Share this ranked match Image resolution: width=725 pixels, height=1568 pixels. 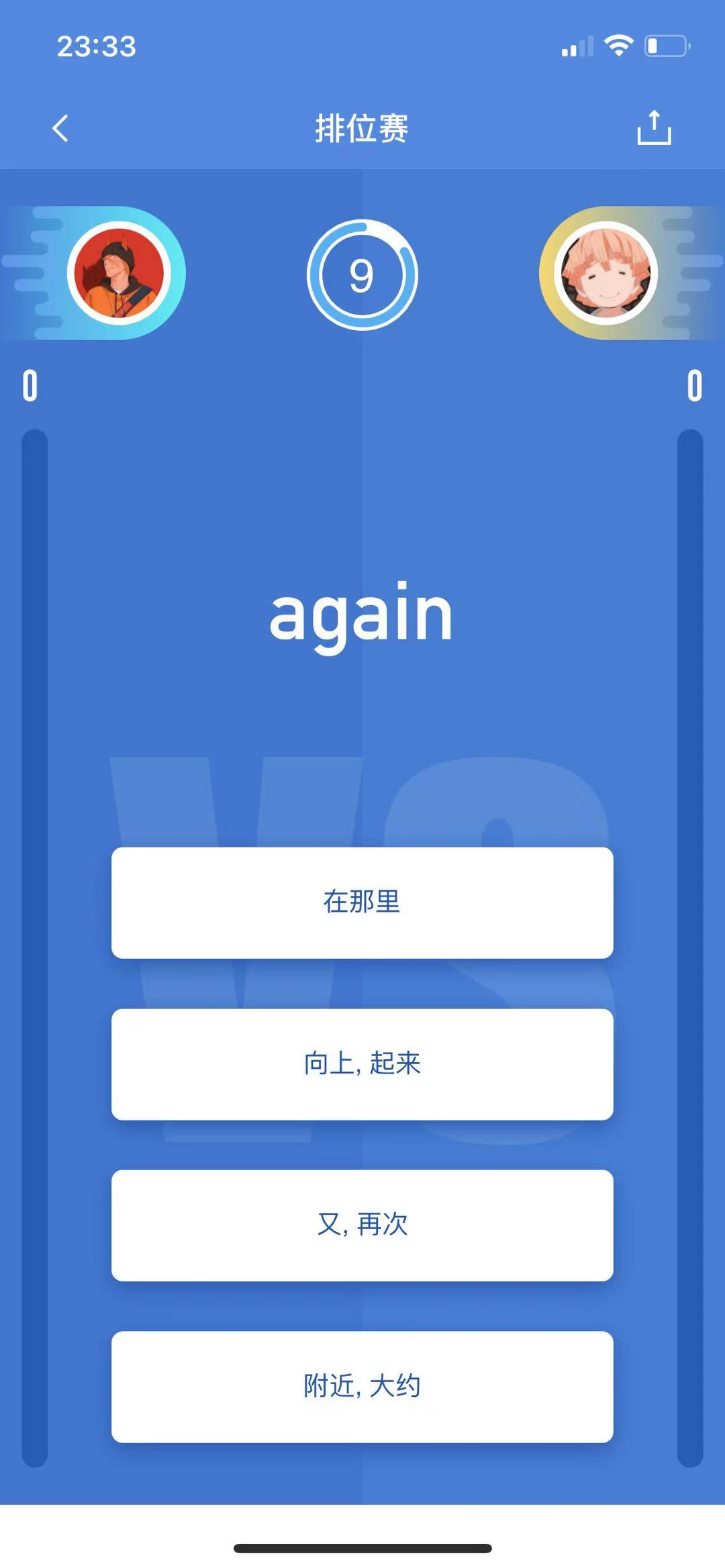[654, 127]
